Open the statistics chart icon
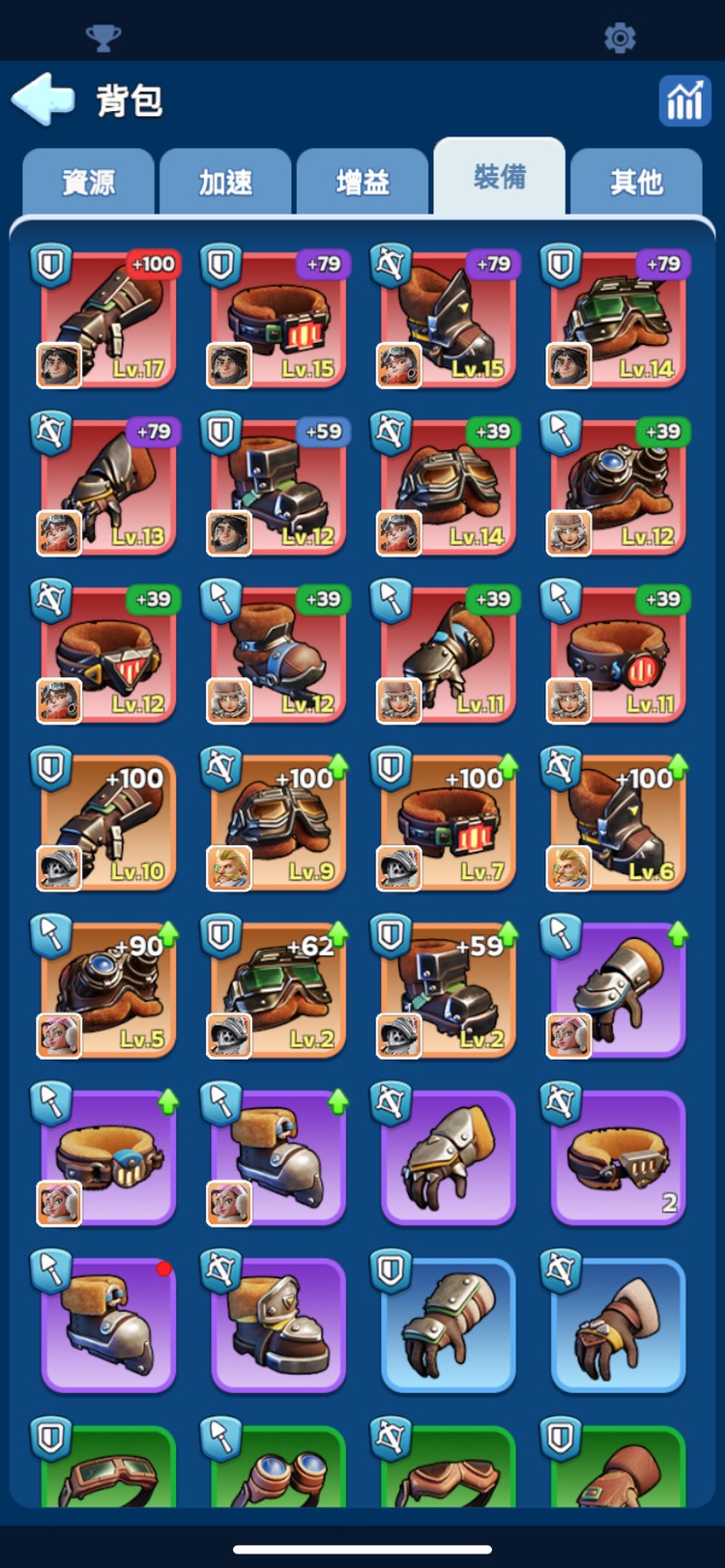This screenshot has width=725, height=1568. [x=683, y=100]
